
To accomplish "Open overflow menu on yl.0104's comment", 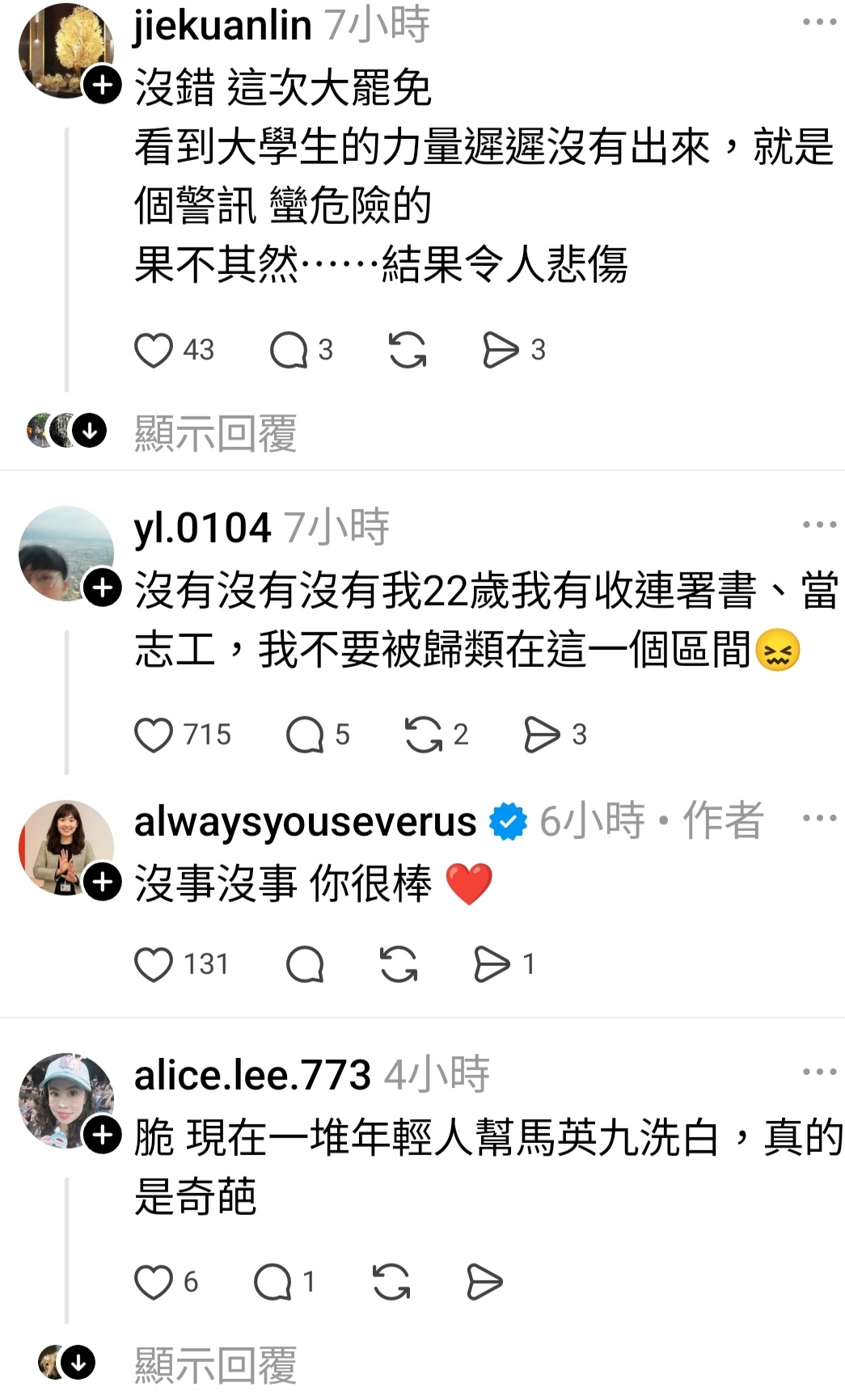I will (x=819, y=525).
